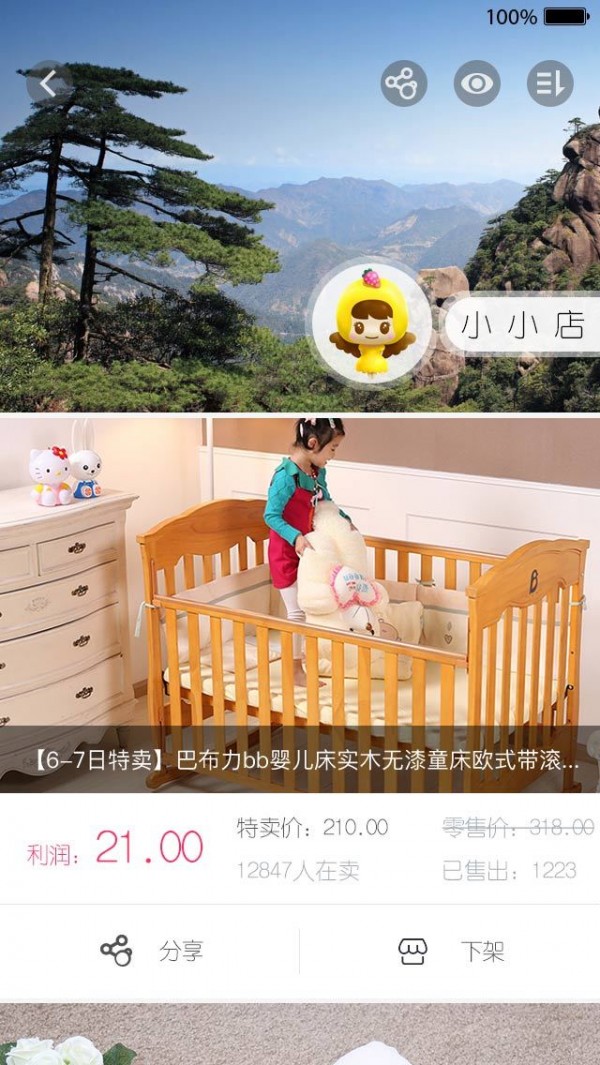Go back using the top-left arrow

coord(49,84)
